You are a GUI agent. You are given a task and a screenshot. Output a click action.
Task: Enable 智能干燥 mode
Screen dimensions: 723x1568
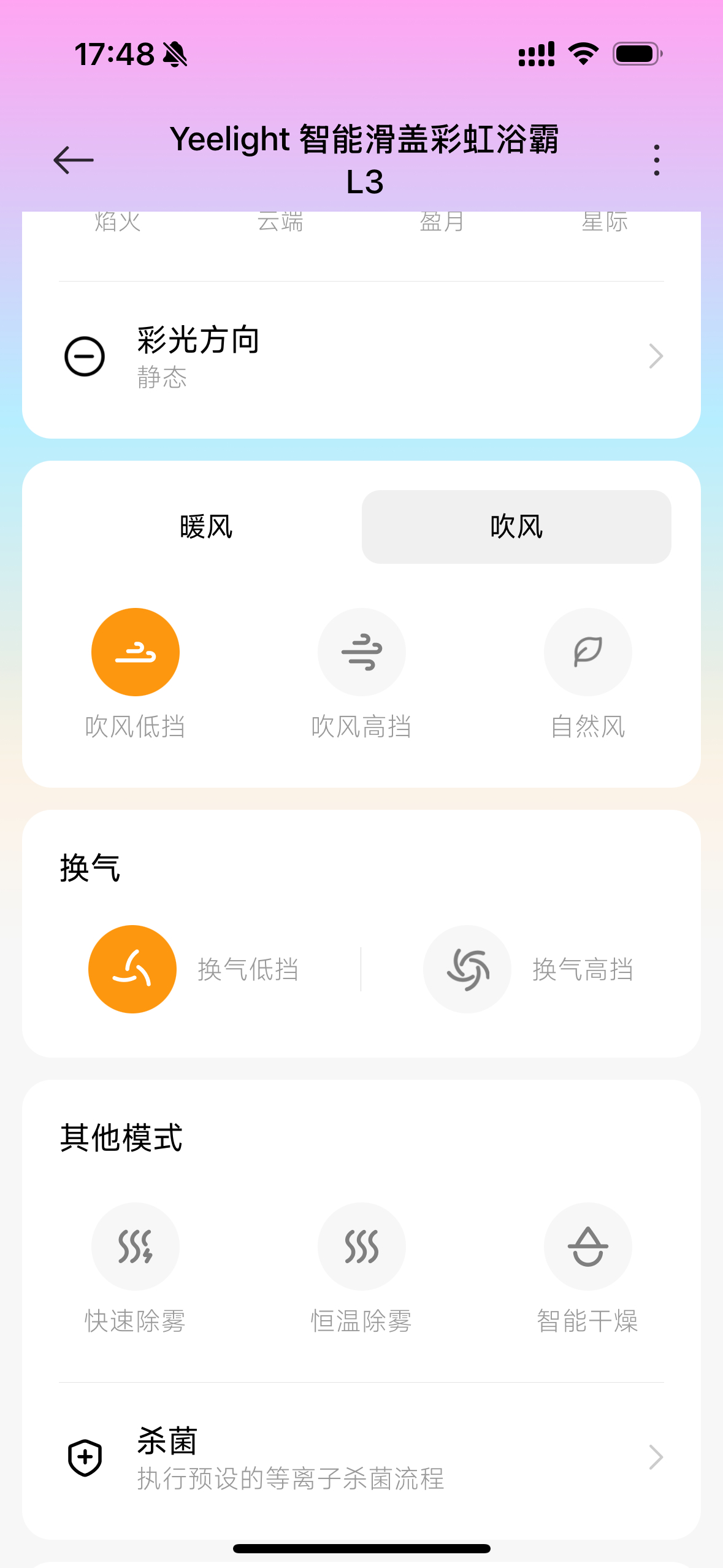588,1247
